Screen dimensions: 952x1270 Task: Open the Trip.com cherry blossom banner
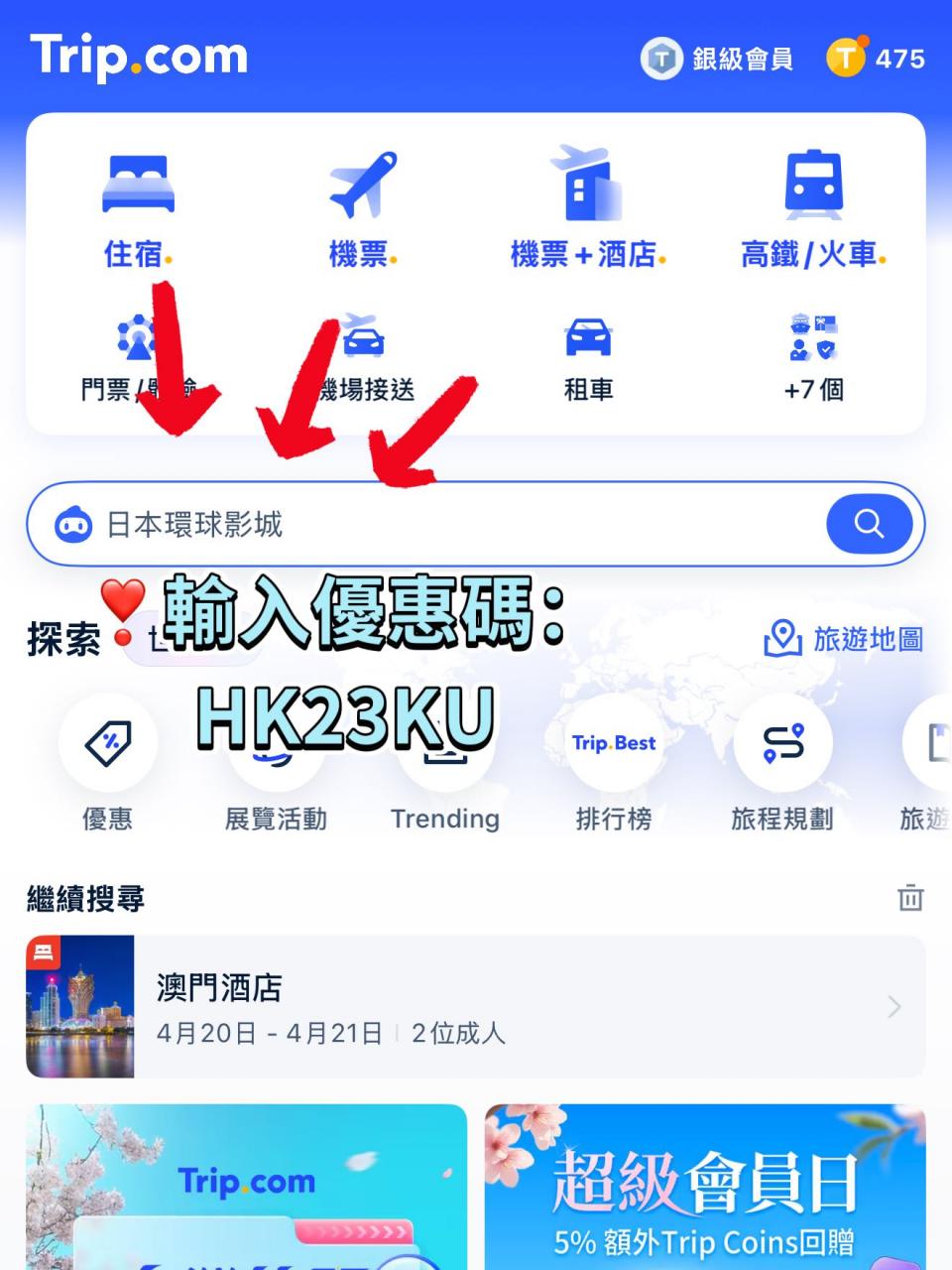246,1187
